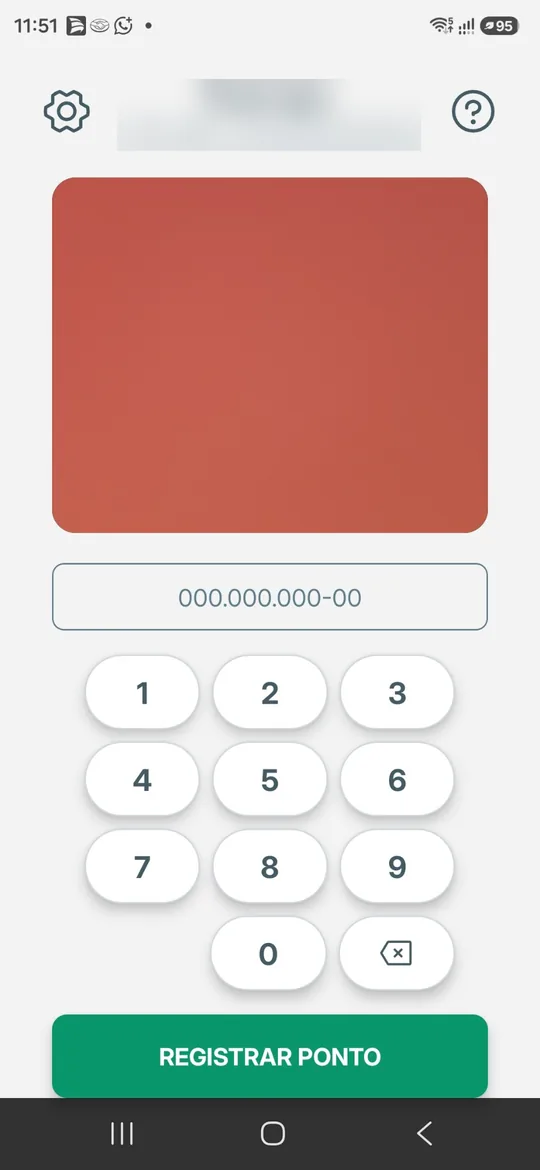Enter digit 4 on the keypad
The image size is (540, 1170).
click(142, 780)
